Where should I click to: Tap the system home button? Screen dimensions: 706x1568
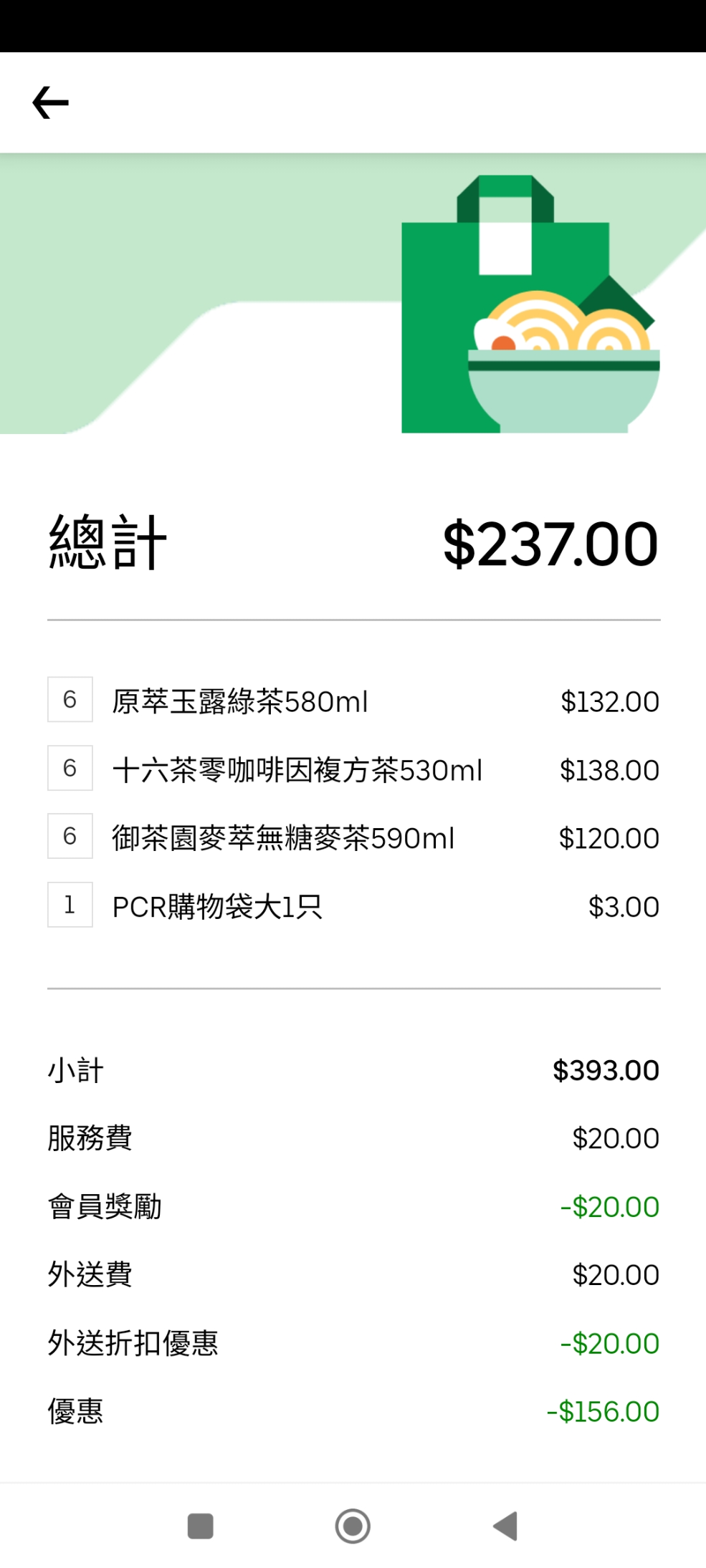point(353,1526)
